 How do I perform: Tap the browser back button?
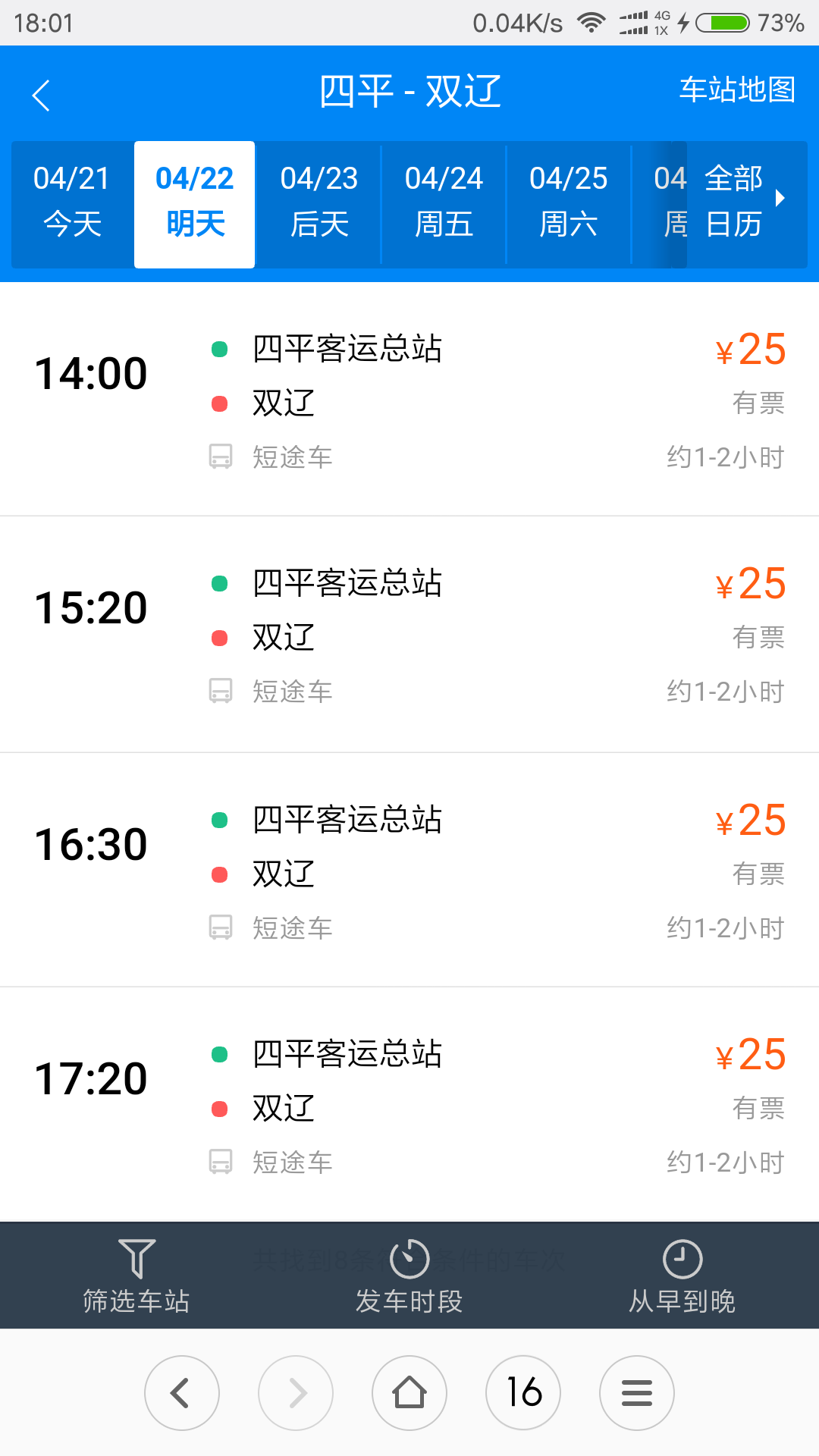(182, 1393)
